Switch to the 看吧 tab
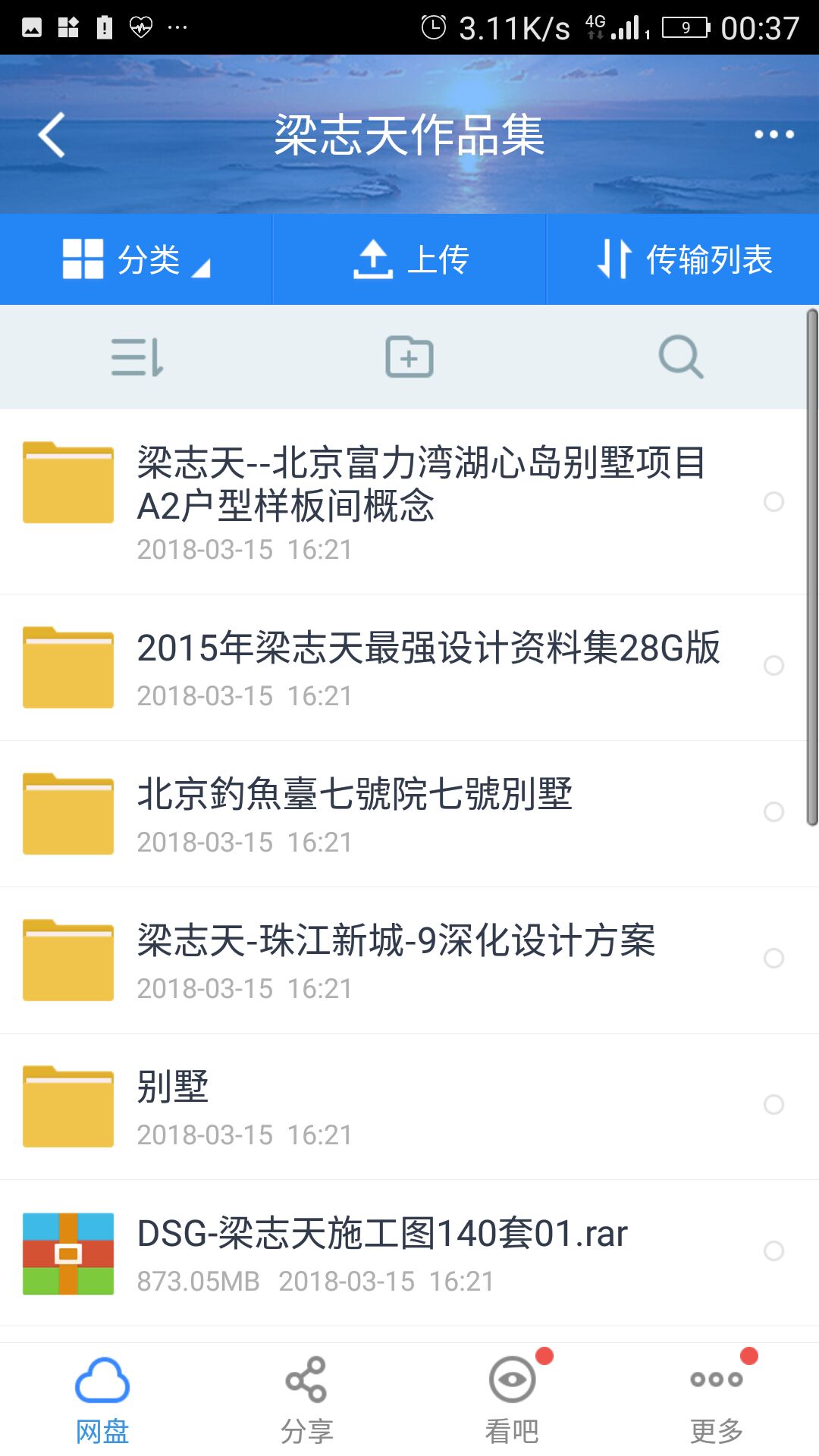819x1456 pixels. pos(512,1400)
